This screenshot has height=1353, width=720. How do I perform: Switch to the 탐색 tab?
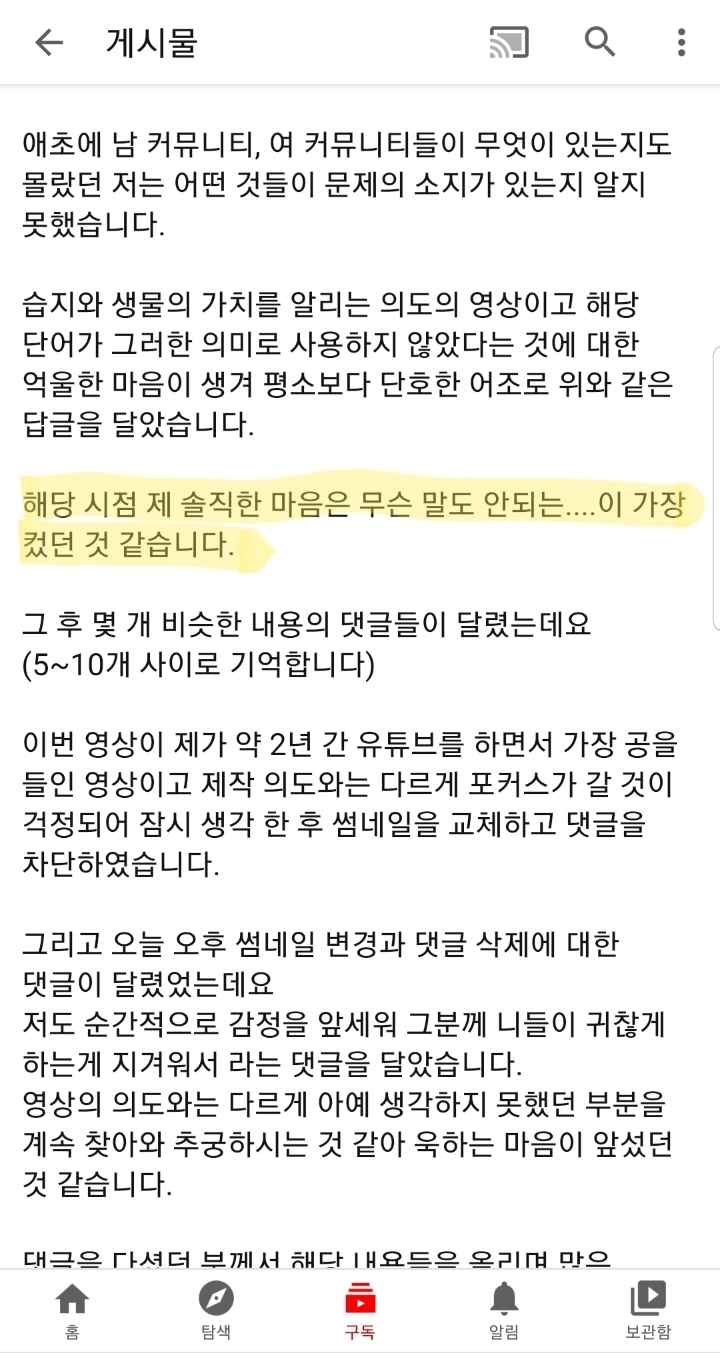click(216, 1311)
